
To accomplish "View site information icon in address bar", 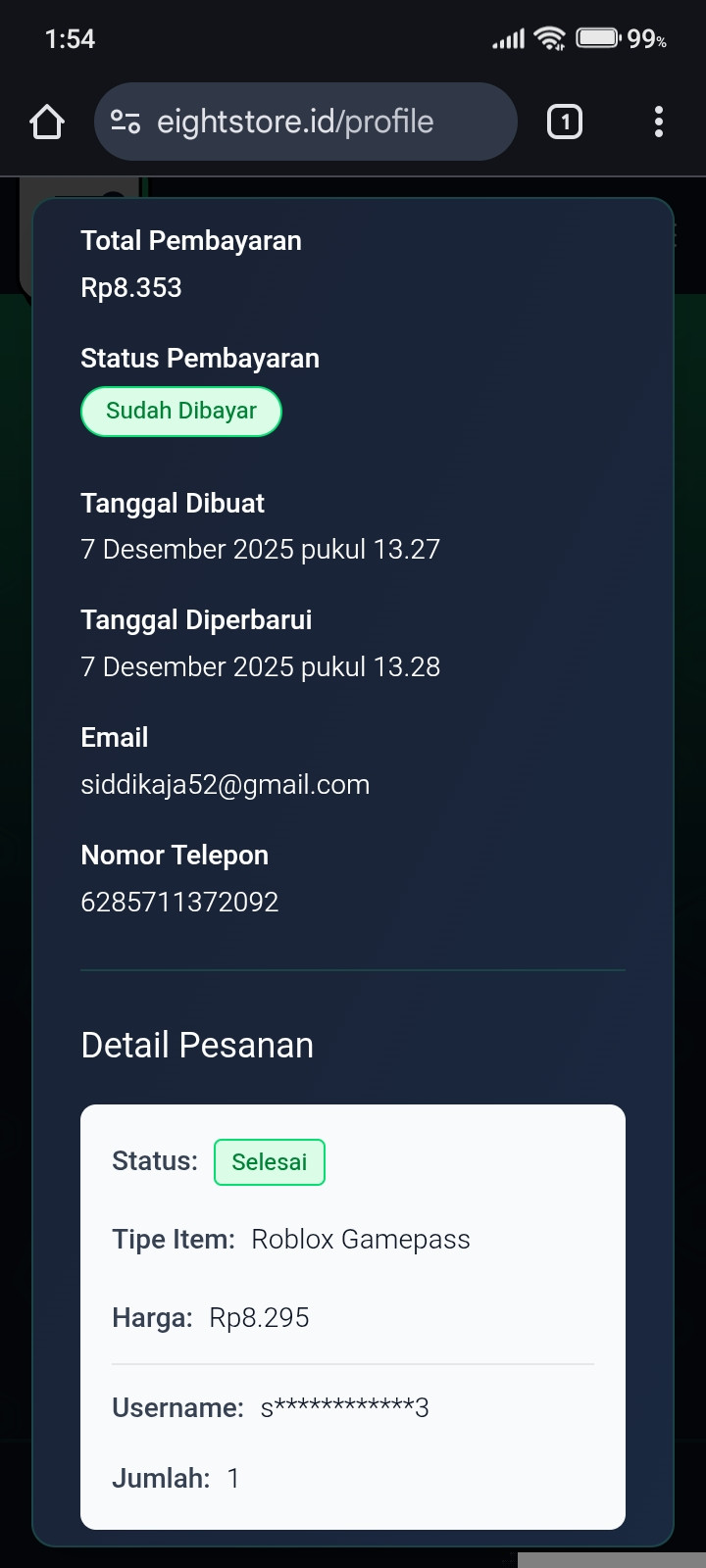I will coord(126,122).
